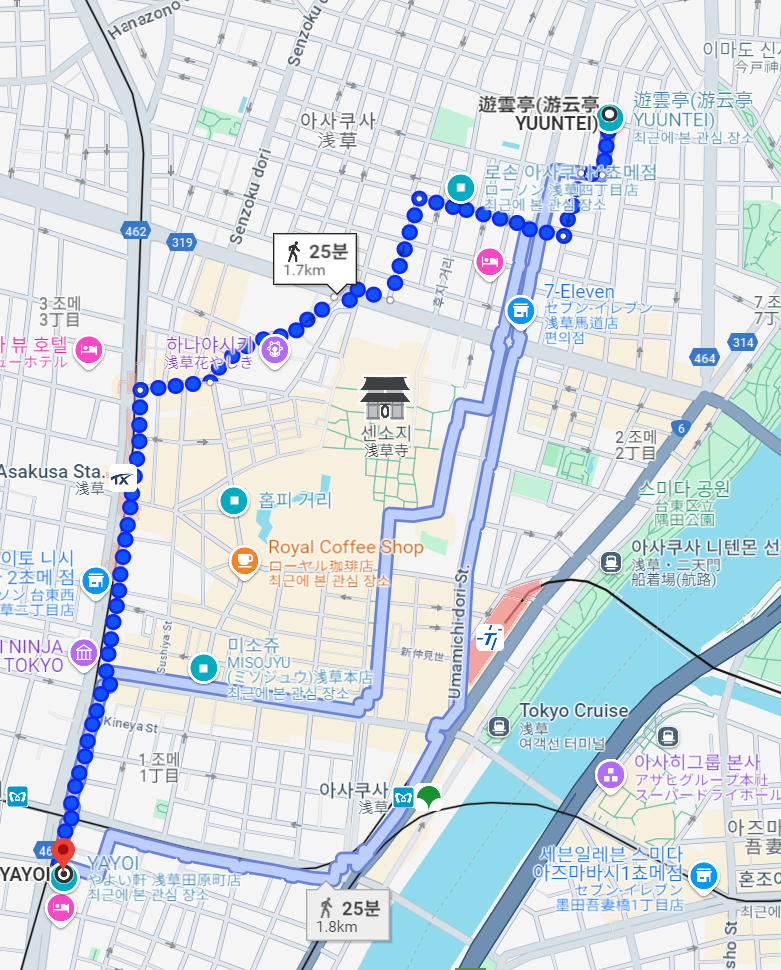The image size is (781, 970).
Task: Open the 아사쿠사 니텐몬 pier pin
Action: 609,562
